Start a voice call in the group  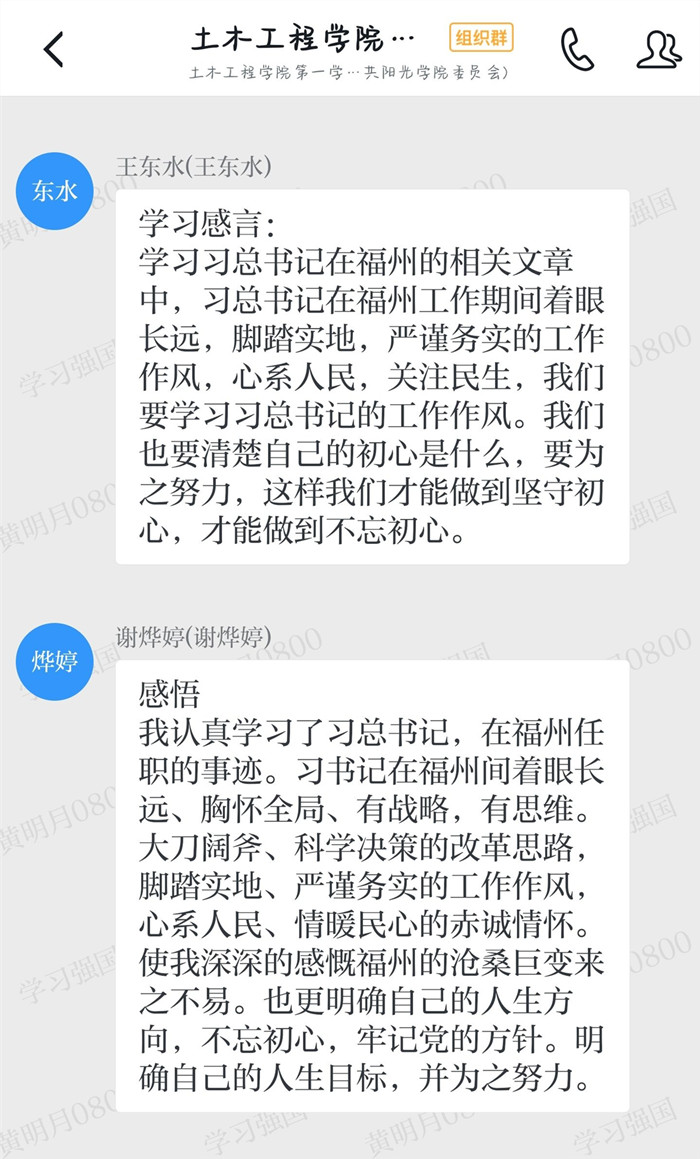[x=577, y=49]
